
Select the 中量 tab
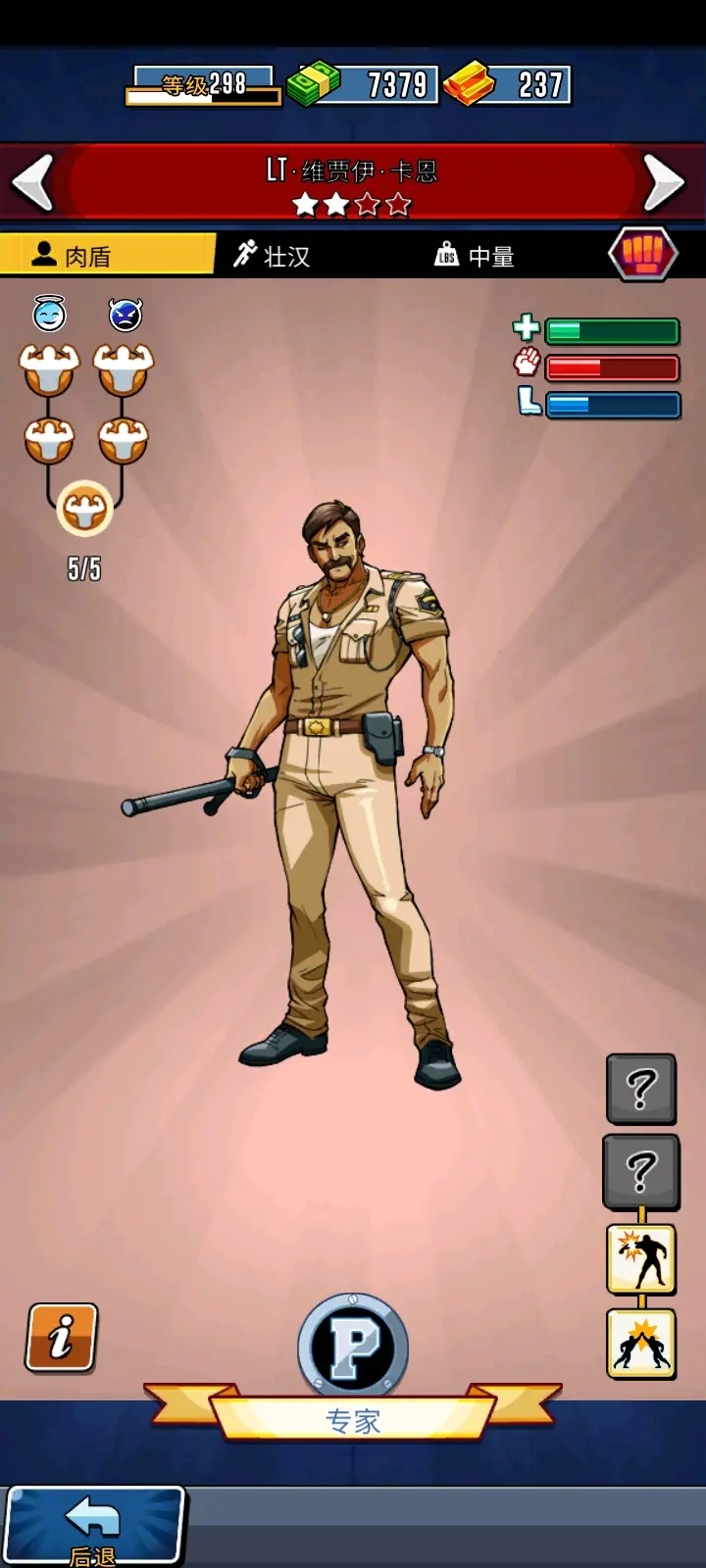[475, 256]
